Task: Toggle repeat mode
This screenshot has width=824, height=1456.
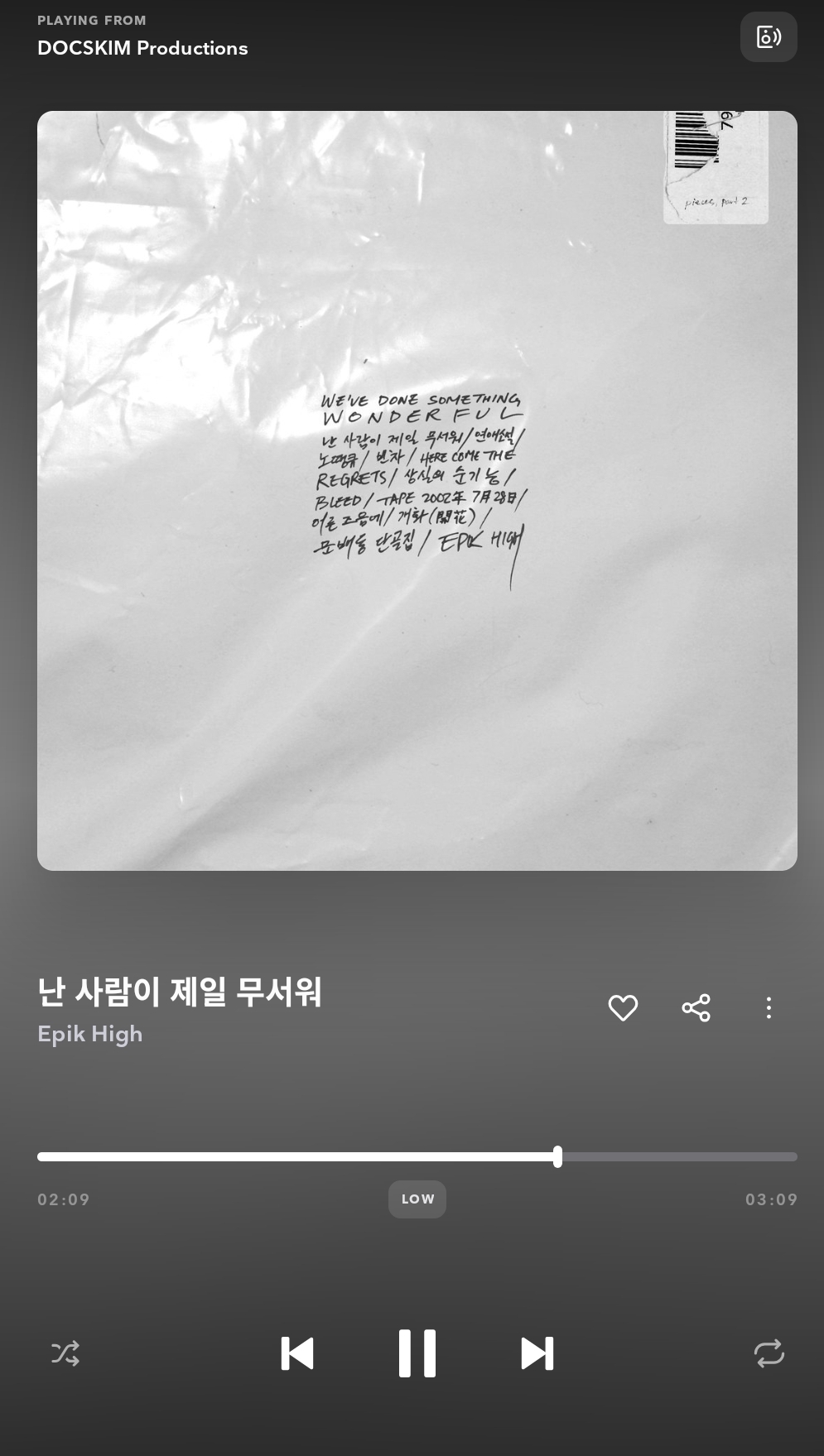Action: point(769,1353)
